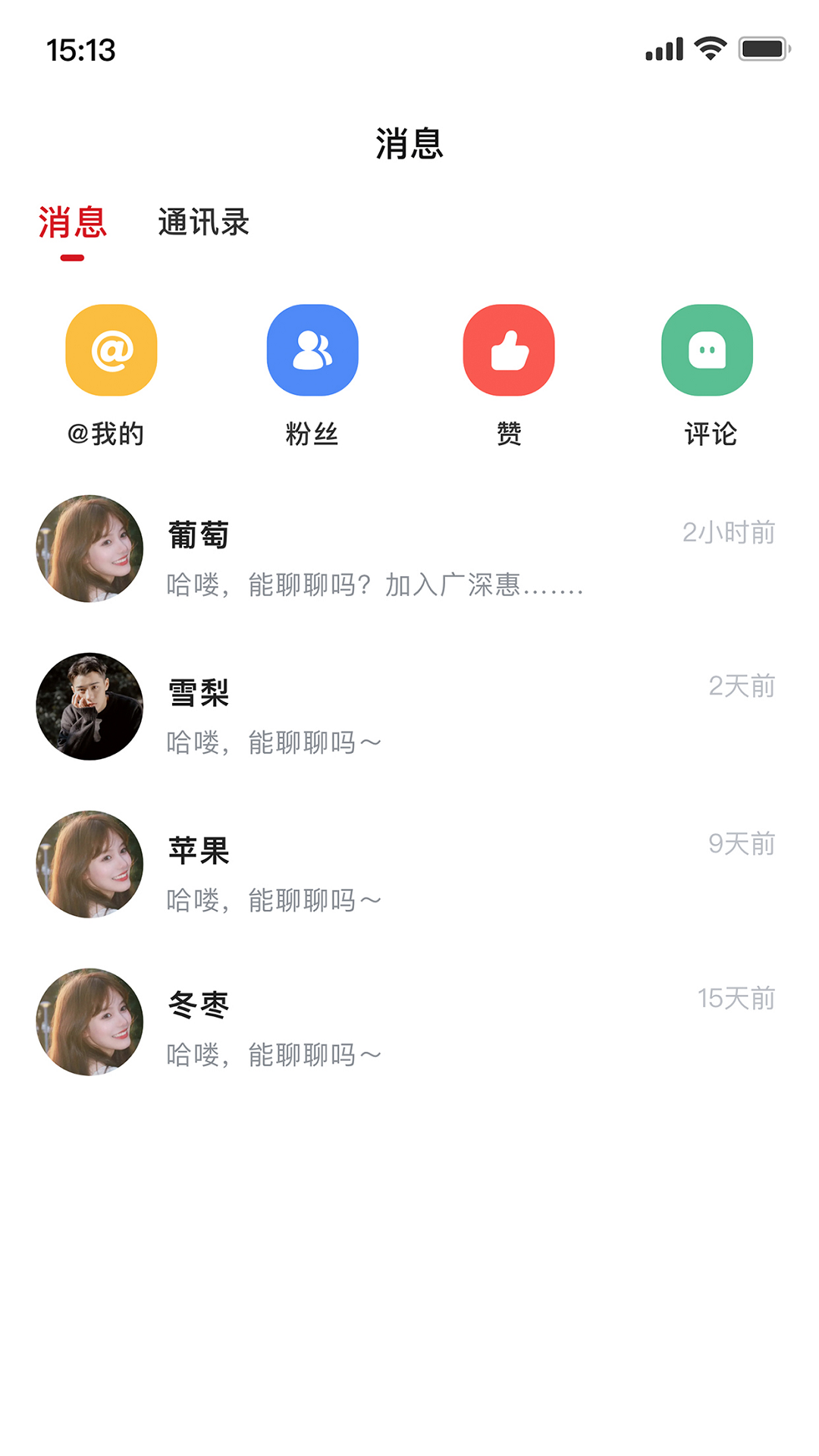Screen dimensions: 819x1456
Task: Tap the blue people icon above 粉丝
Action: tap(312, 350)
